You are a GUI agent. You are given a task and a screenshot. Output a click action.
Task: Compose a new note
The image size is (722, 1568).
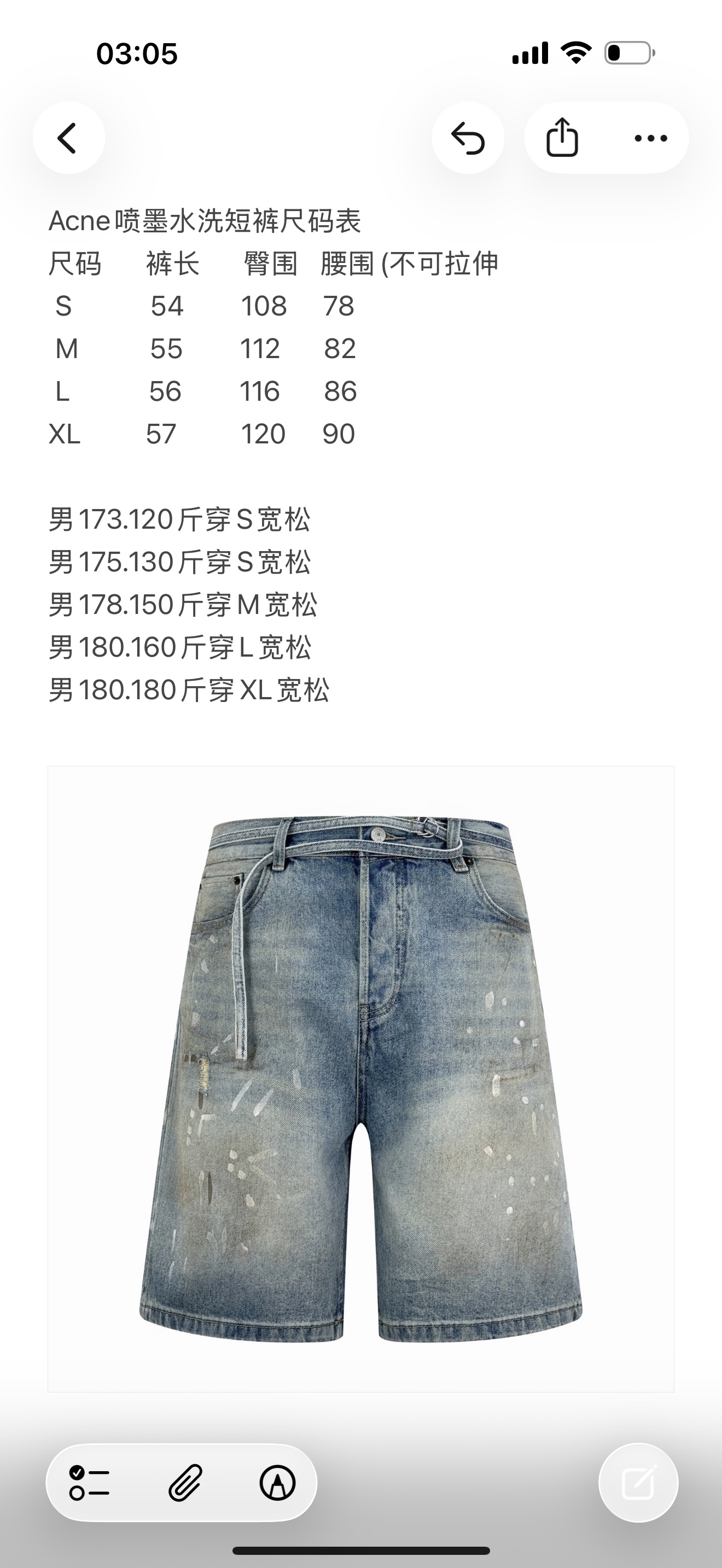(638, 1482)
